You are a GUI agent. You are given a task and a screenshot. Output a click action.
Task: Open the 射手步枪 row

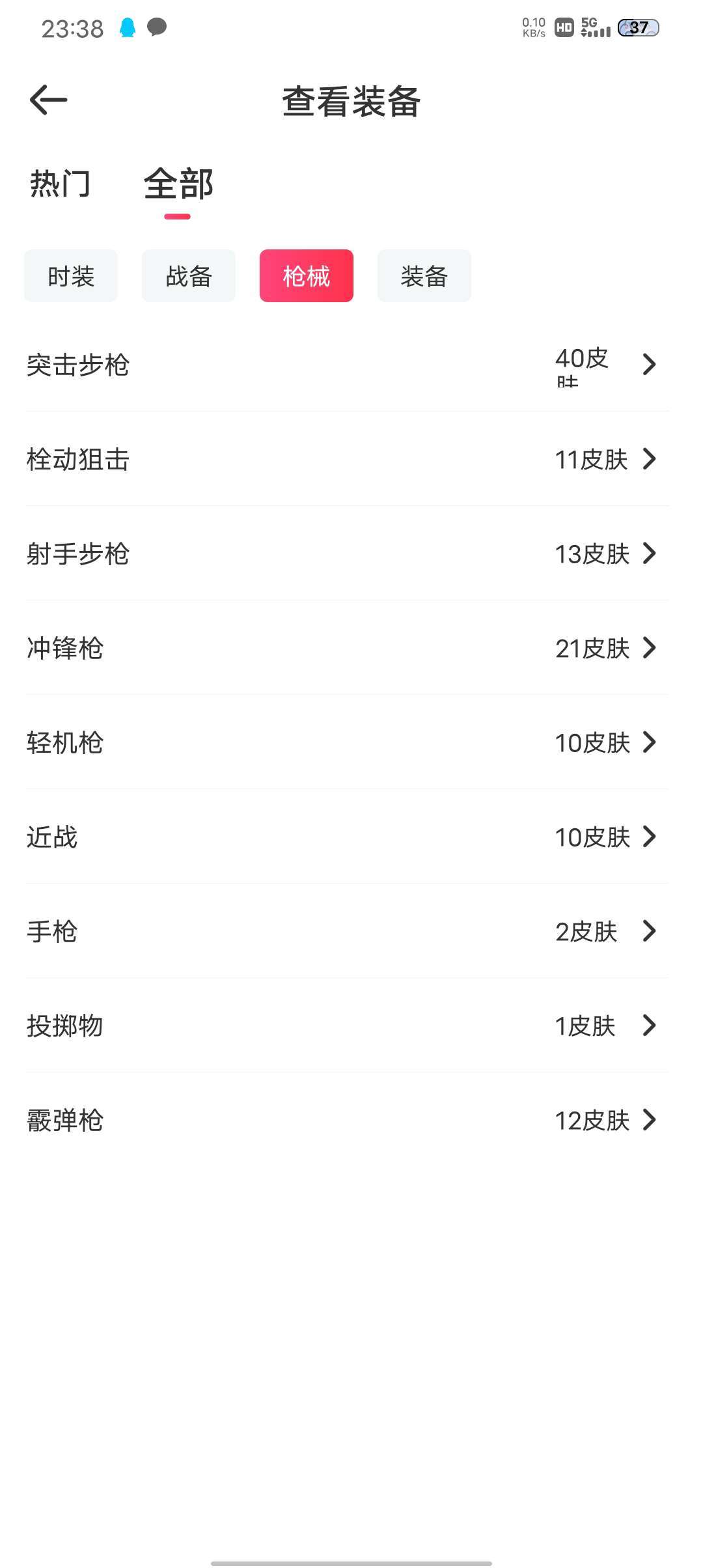[x=348, y=553]
